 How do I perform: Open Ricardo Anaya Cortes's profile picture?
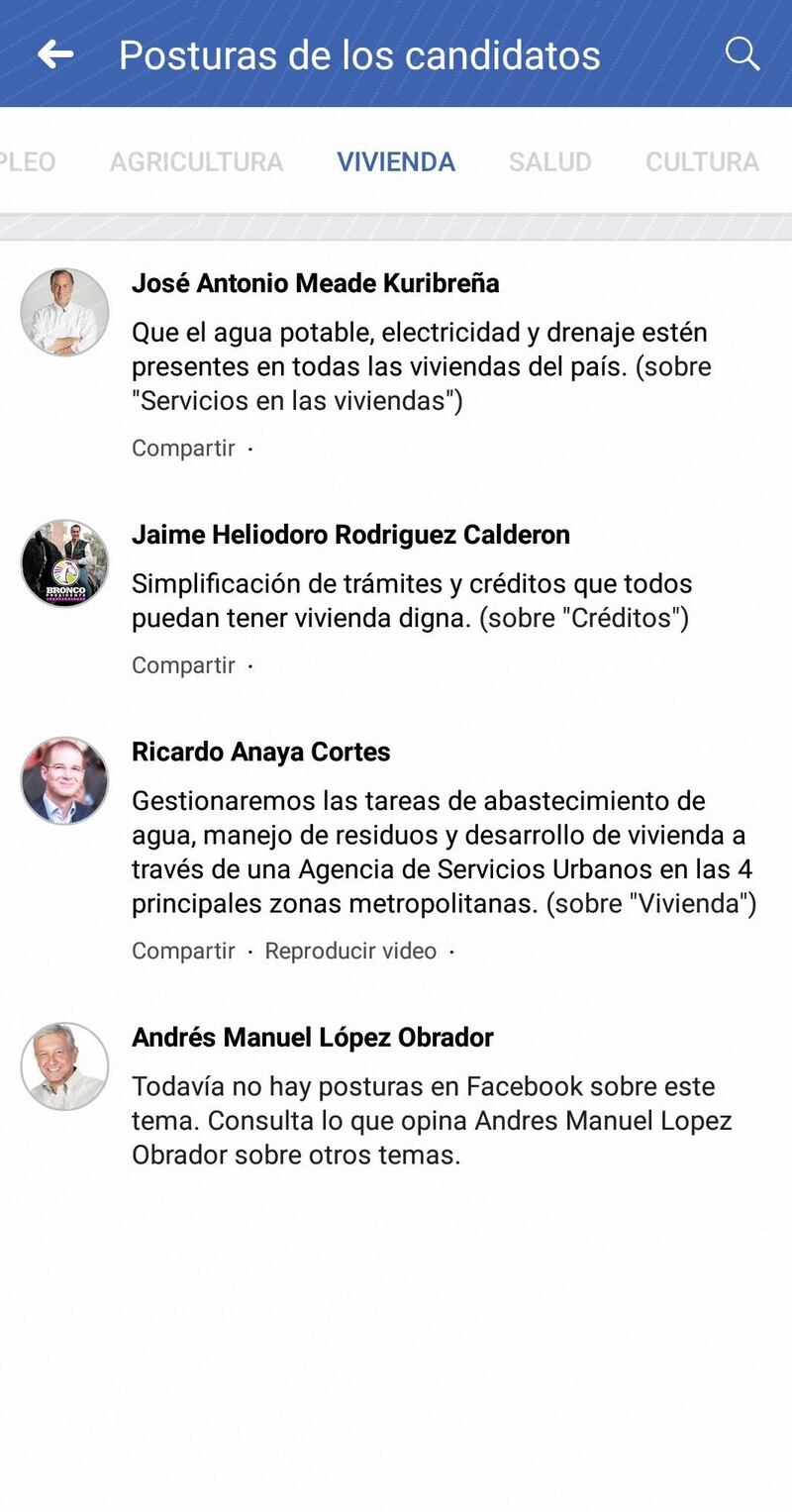click(64, 780)
